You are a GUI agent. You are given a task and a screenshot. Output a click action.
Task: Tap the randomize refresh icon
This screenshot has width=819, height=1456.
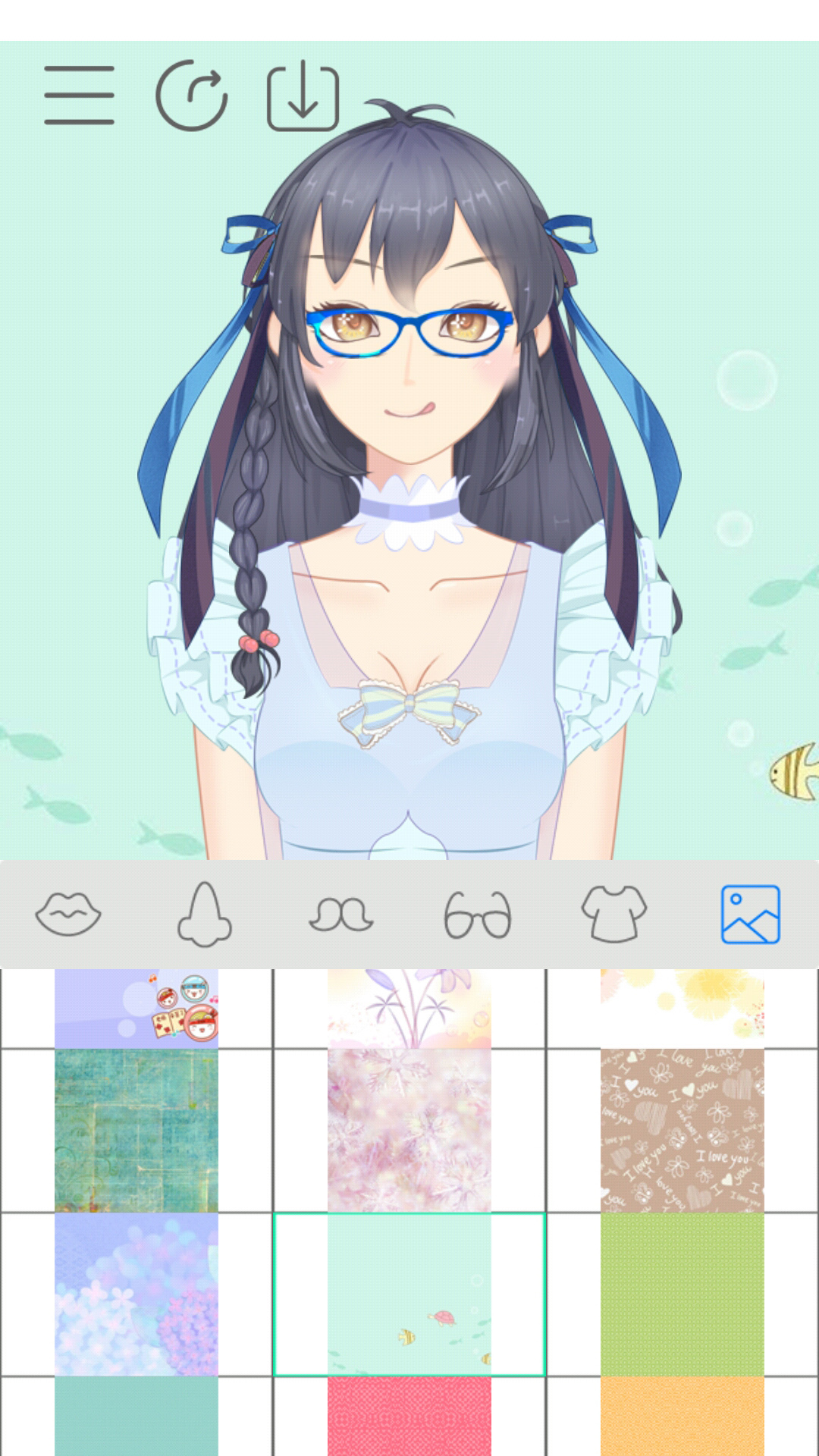191,96
